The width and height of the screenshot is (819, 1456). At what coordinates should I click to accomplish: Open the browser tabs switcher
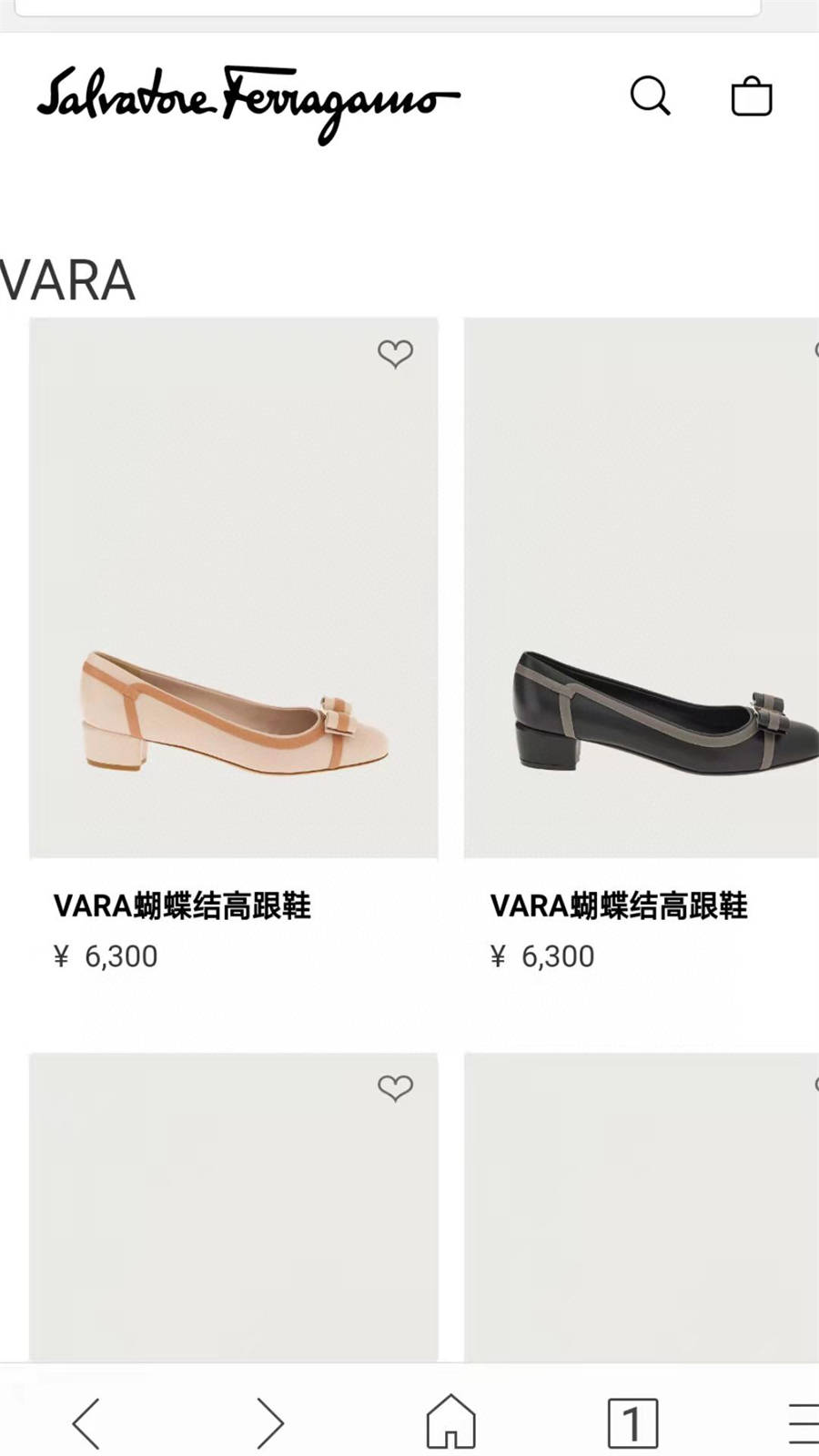click(x=632, y=1422)
